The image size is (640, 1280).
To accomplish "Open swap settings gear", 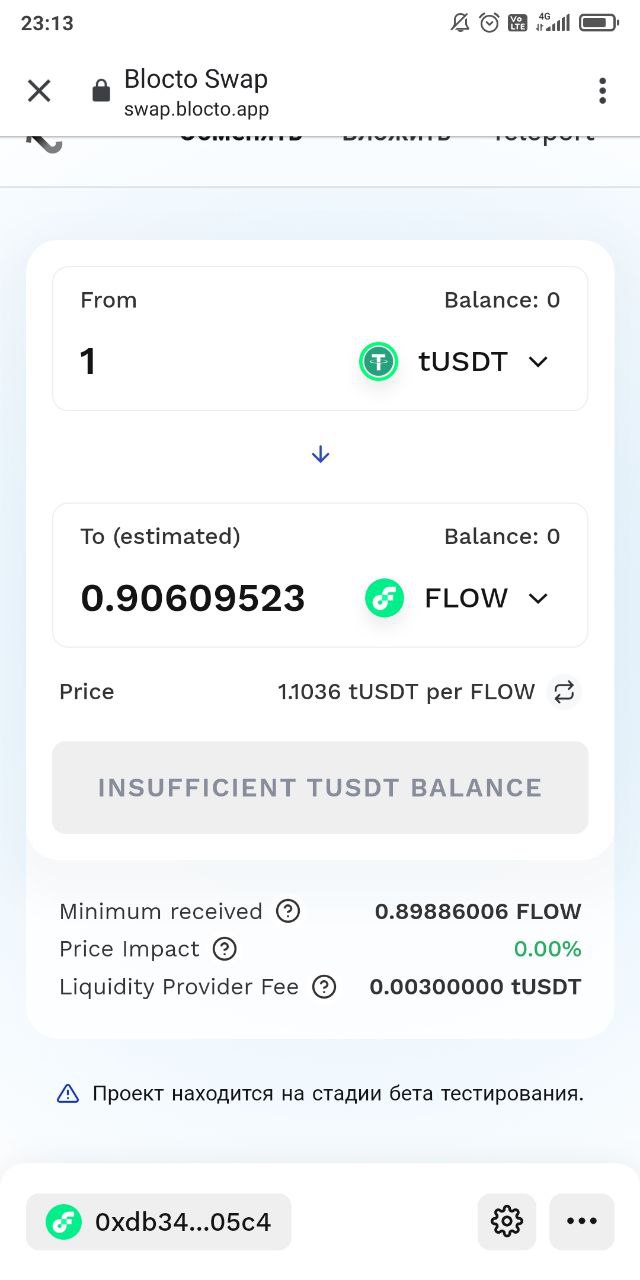I will pyautogui.click(x=507, y=1221).
